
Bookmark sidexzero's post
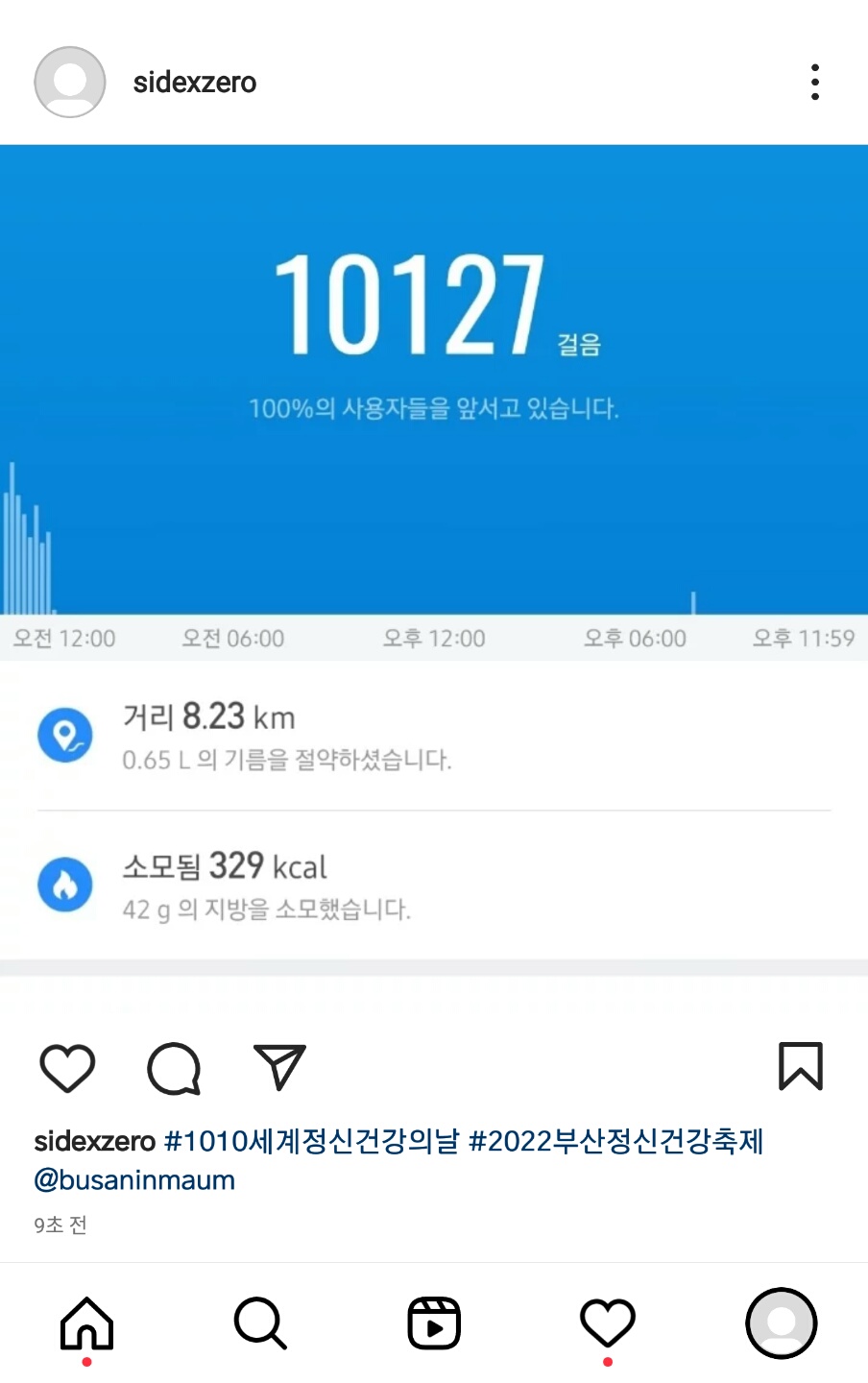coord(800,1066)
